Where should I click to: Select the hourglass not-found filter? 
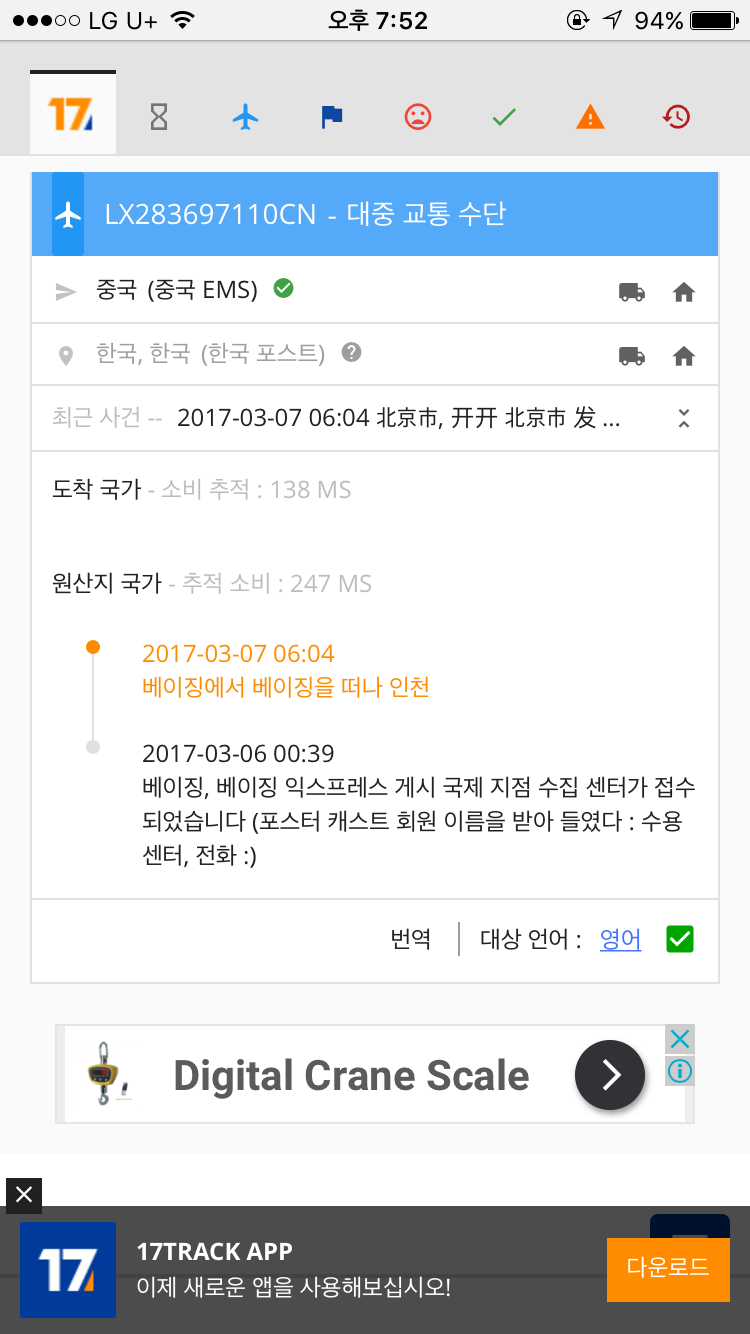click(x=159, y=118)
